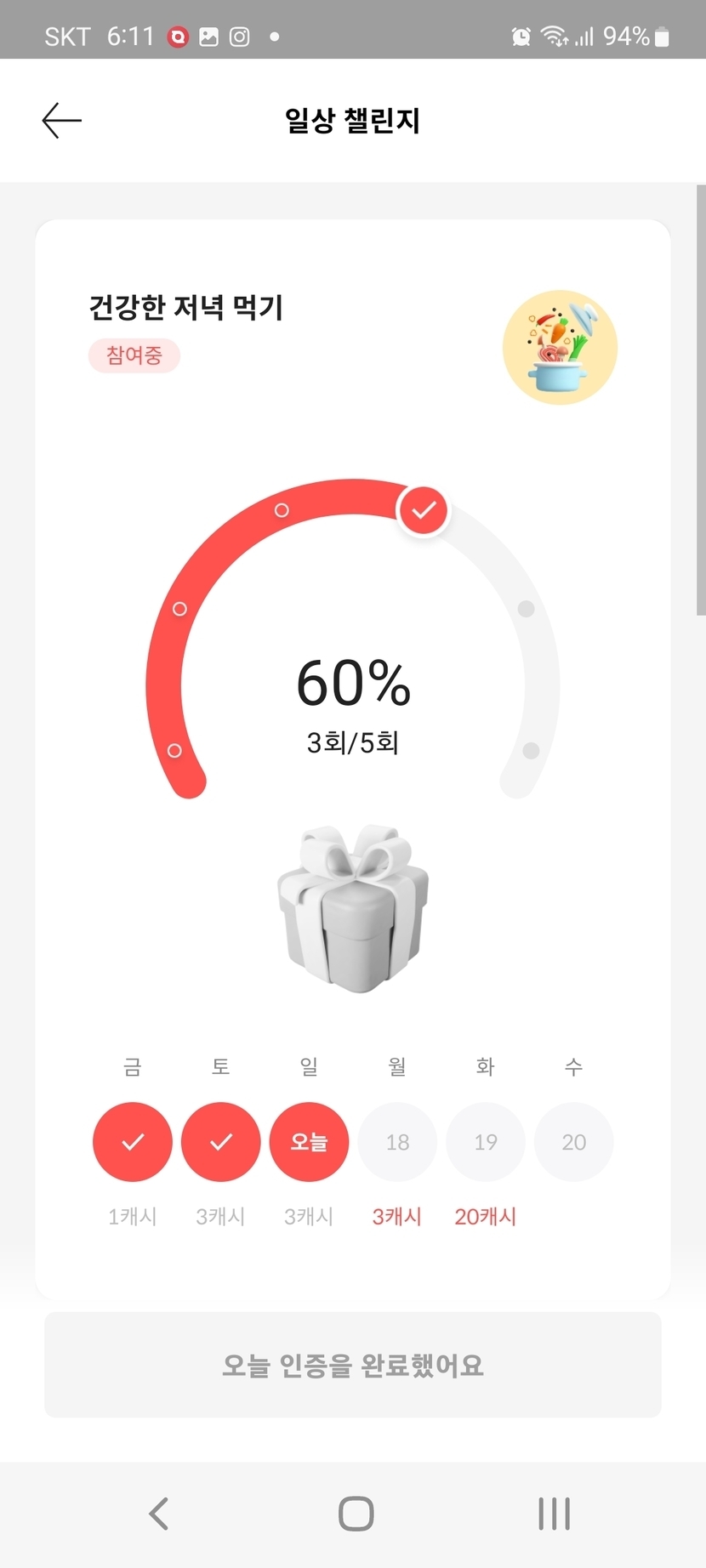Go to the phone's home screen
The height and width of the screenshot is (1568, 706).
[x=356, y=1514]
